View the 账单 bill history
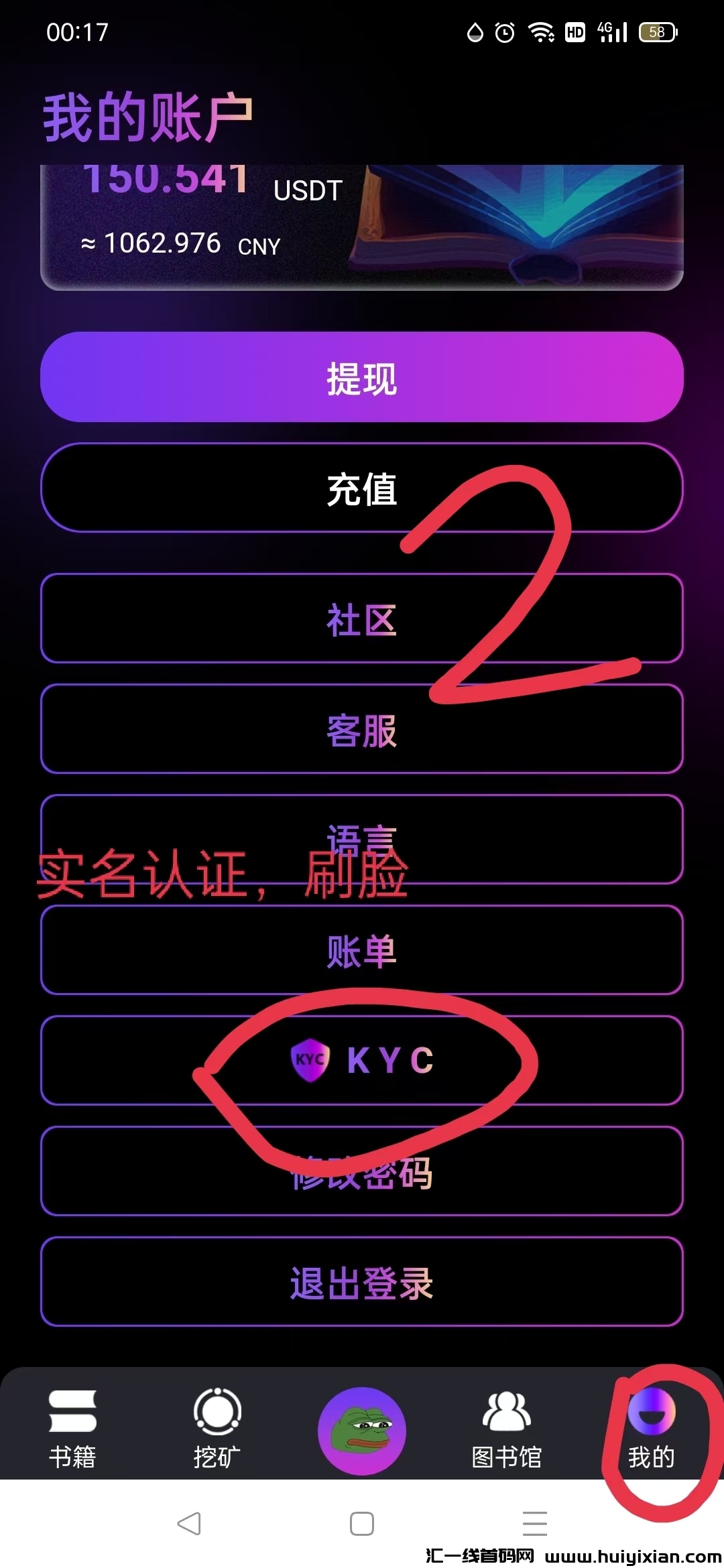Image resolution: width=724 pixels, height=1568 pixels. point(362,950)
